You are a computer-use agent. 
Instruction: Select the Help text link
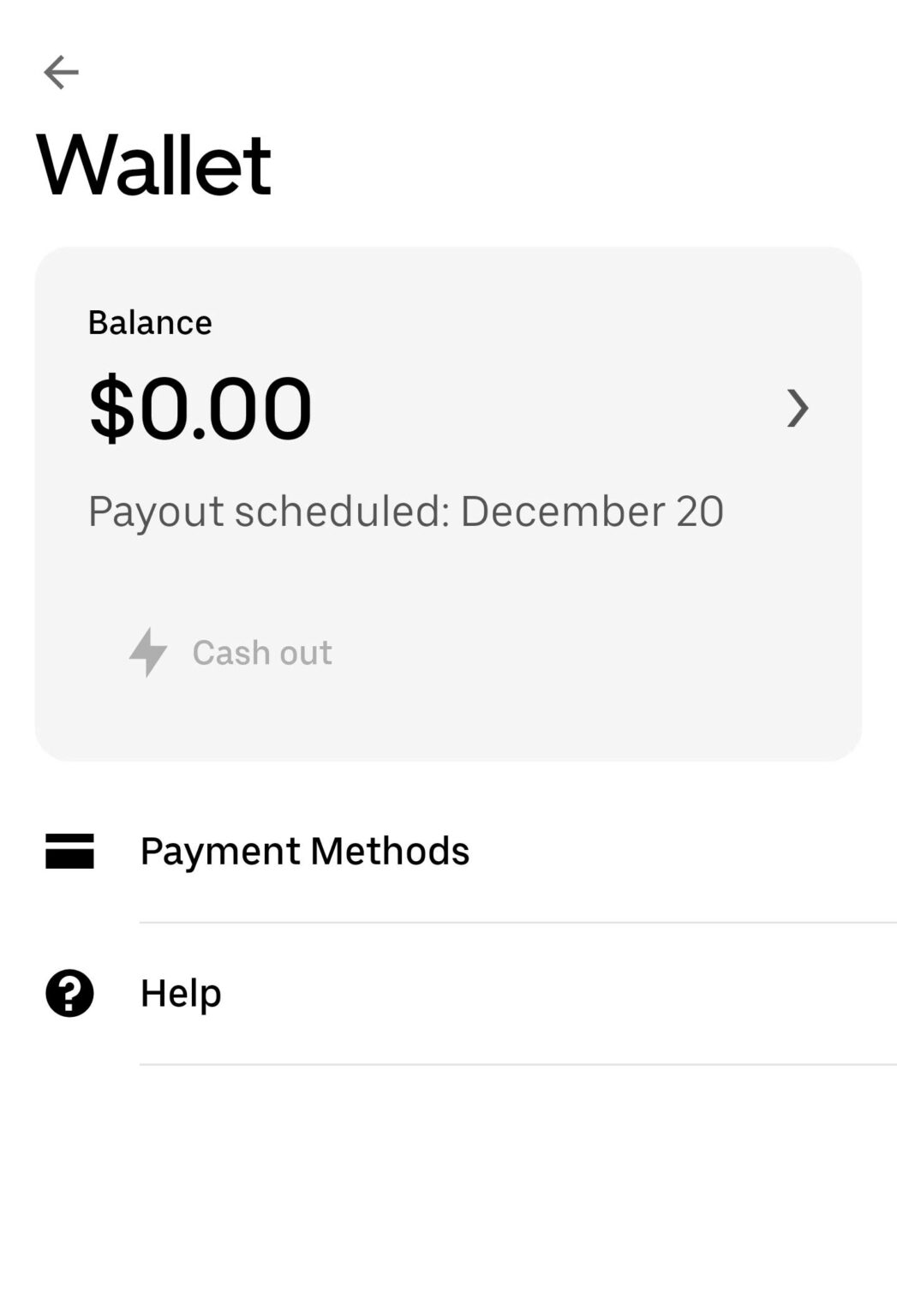181,994
